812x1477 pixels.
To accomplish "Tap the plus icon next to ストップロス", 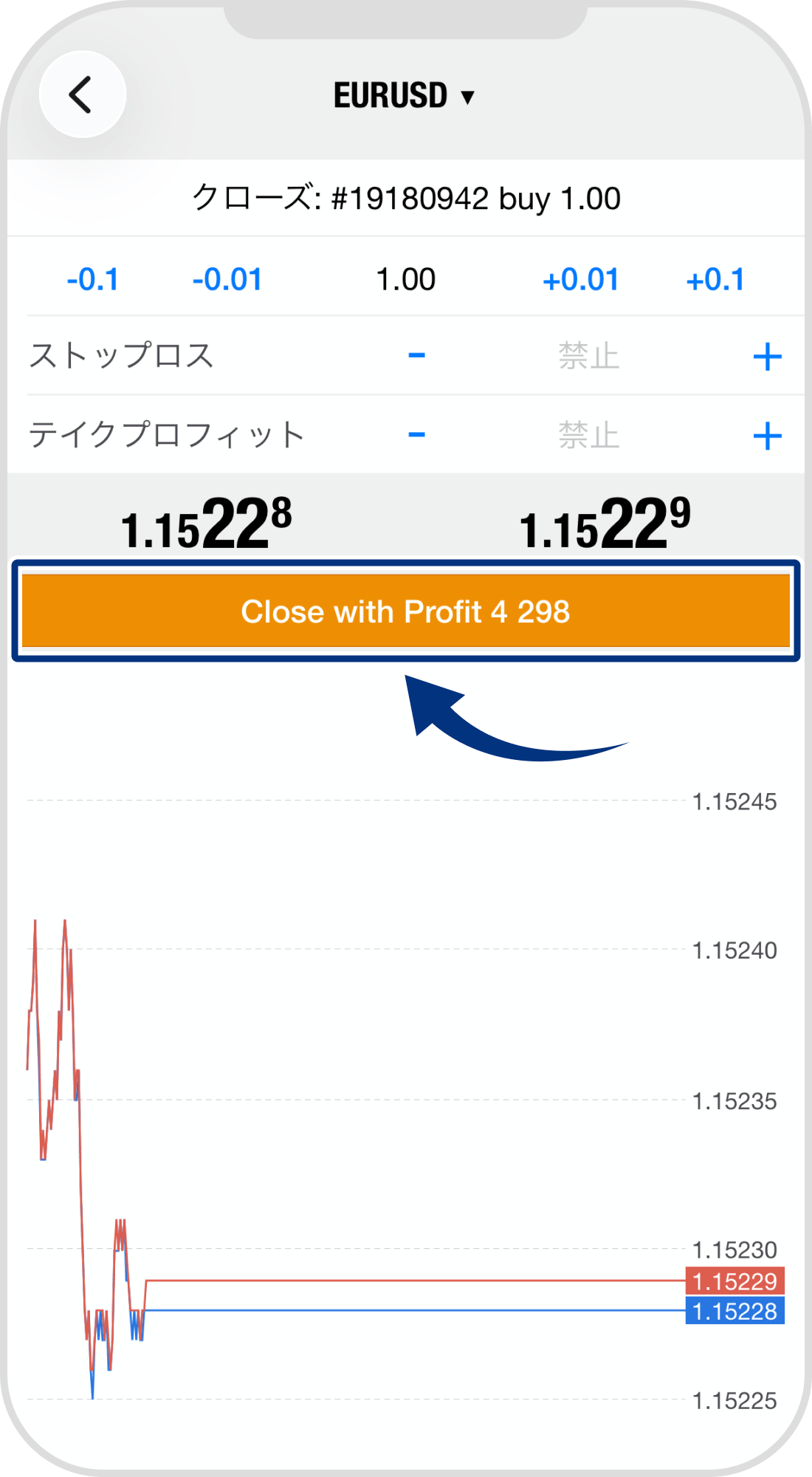I will 768,356.
